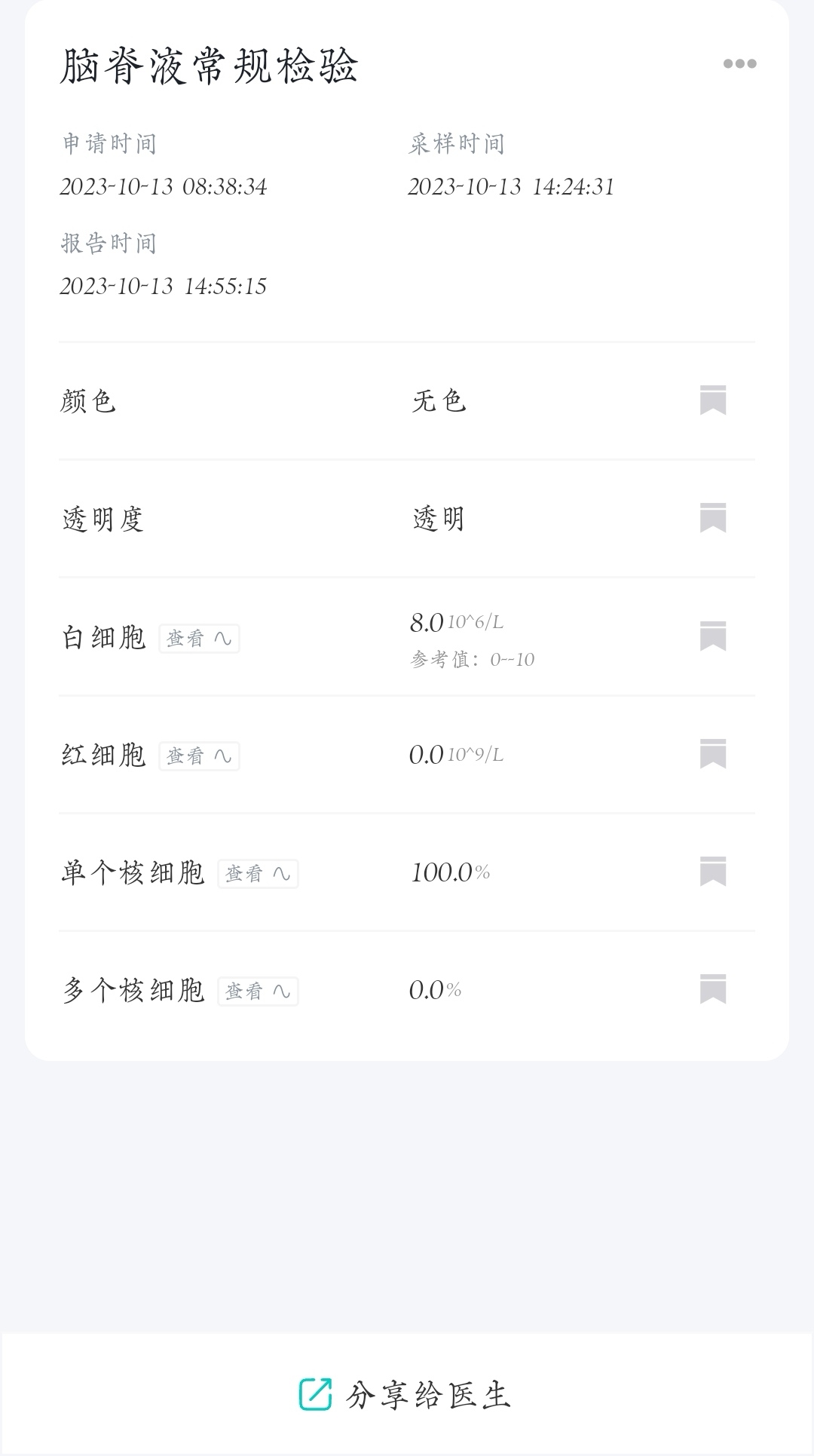Open the three-dot overflow menu
This screenshot has width=814, height=1456.
click(x=739, y=64)
